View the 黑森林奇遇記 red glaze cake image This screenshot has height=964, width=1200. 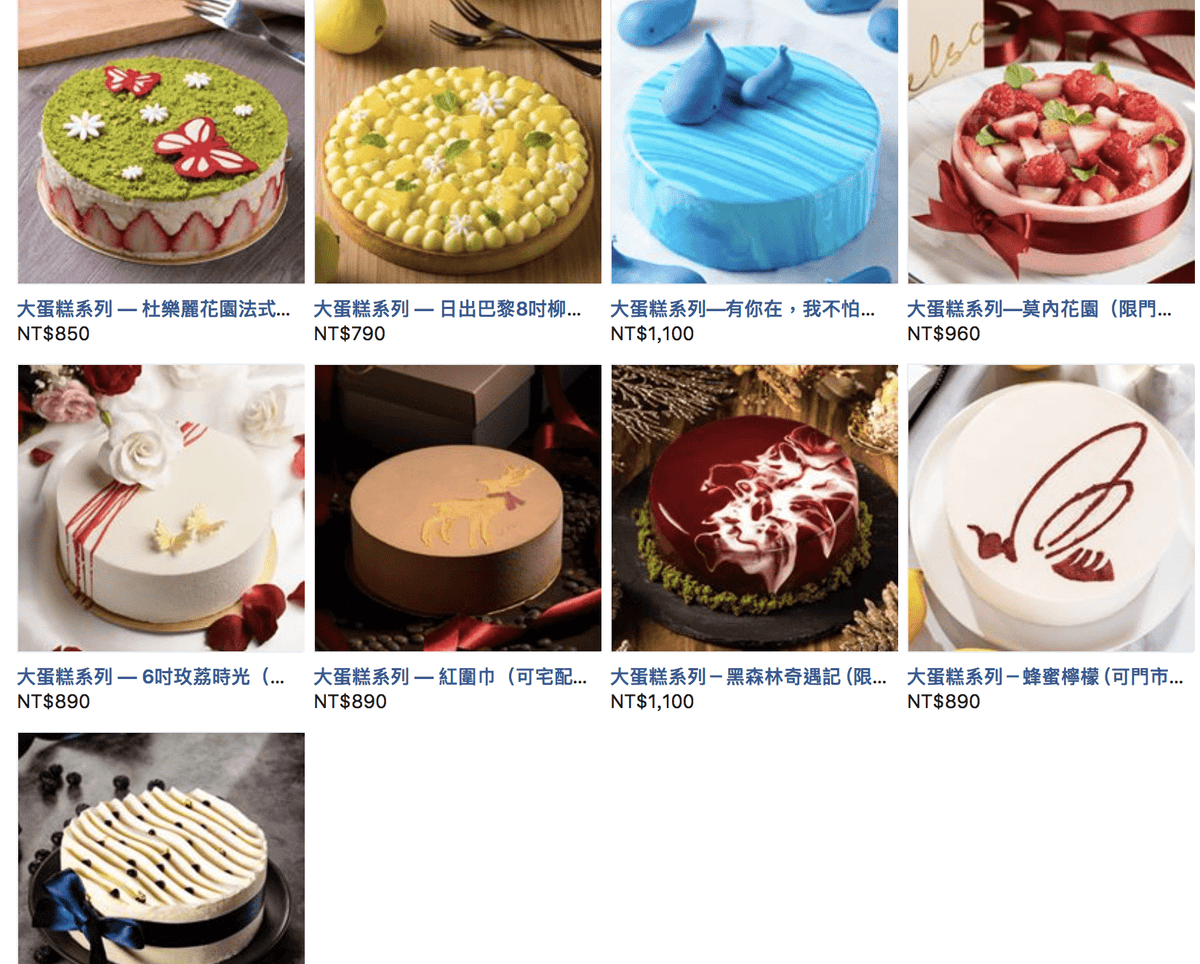pyautogui.click(x=754, y=508)
